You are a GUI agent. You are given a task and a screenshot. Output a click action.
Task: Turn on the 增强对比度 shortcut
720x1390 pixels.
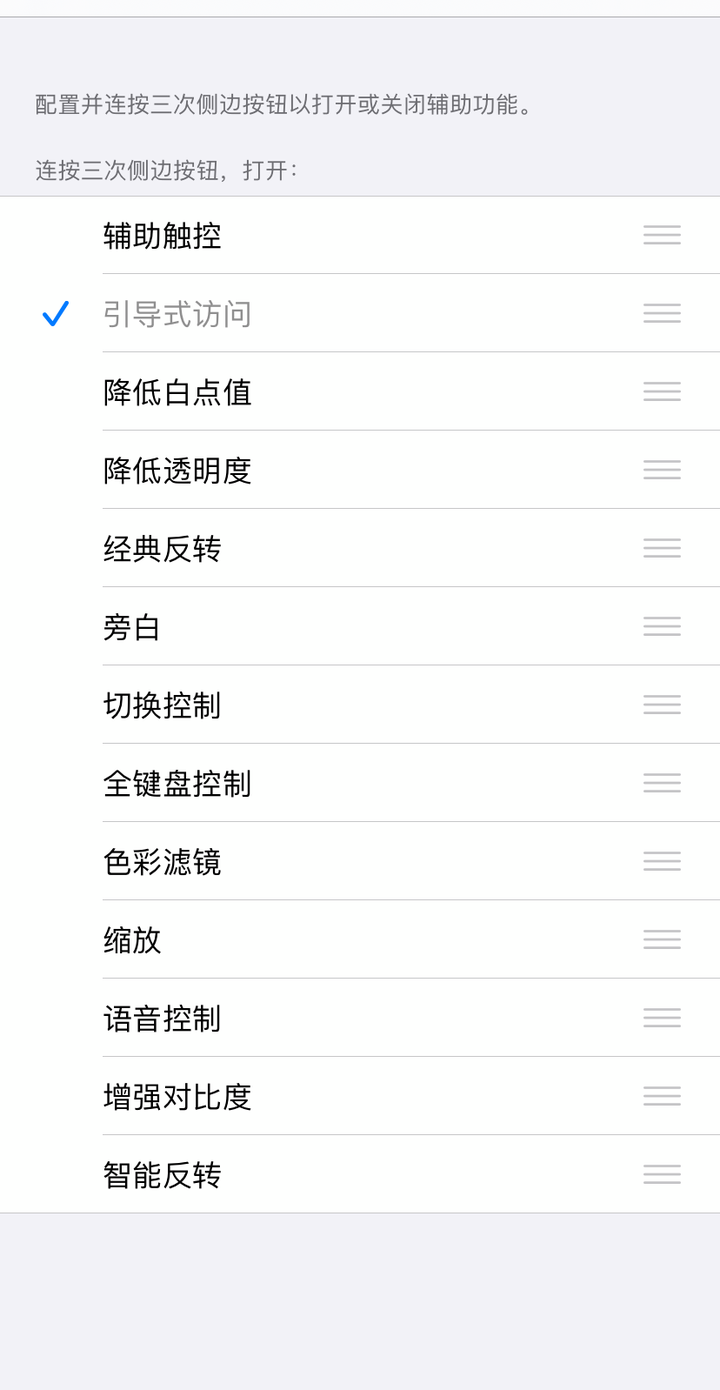point(177,1096)
